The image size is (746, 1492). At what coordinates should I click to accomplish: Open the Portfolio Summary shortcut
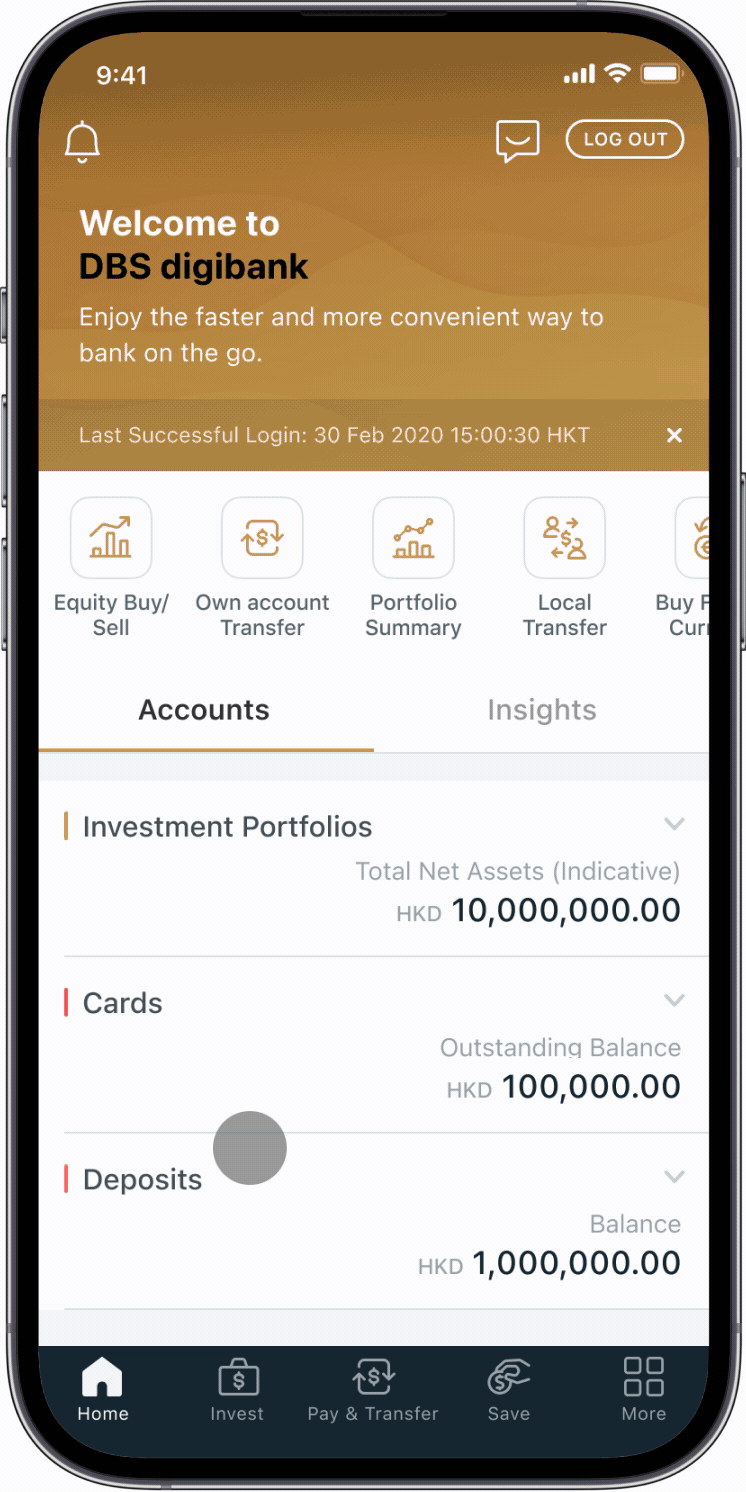point(413,539)
